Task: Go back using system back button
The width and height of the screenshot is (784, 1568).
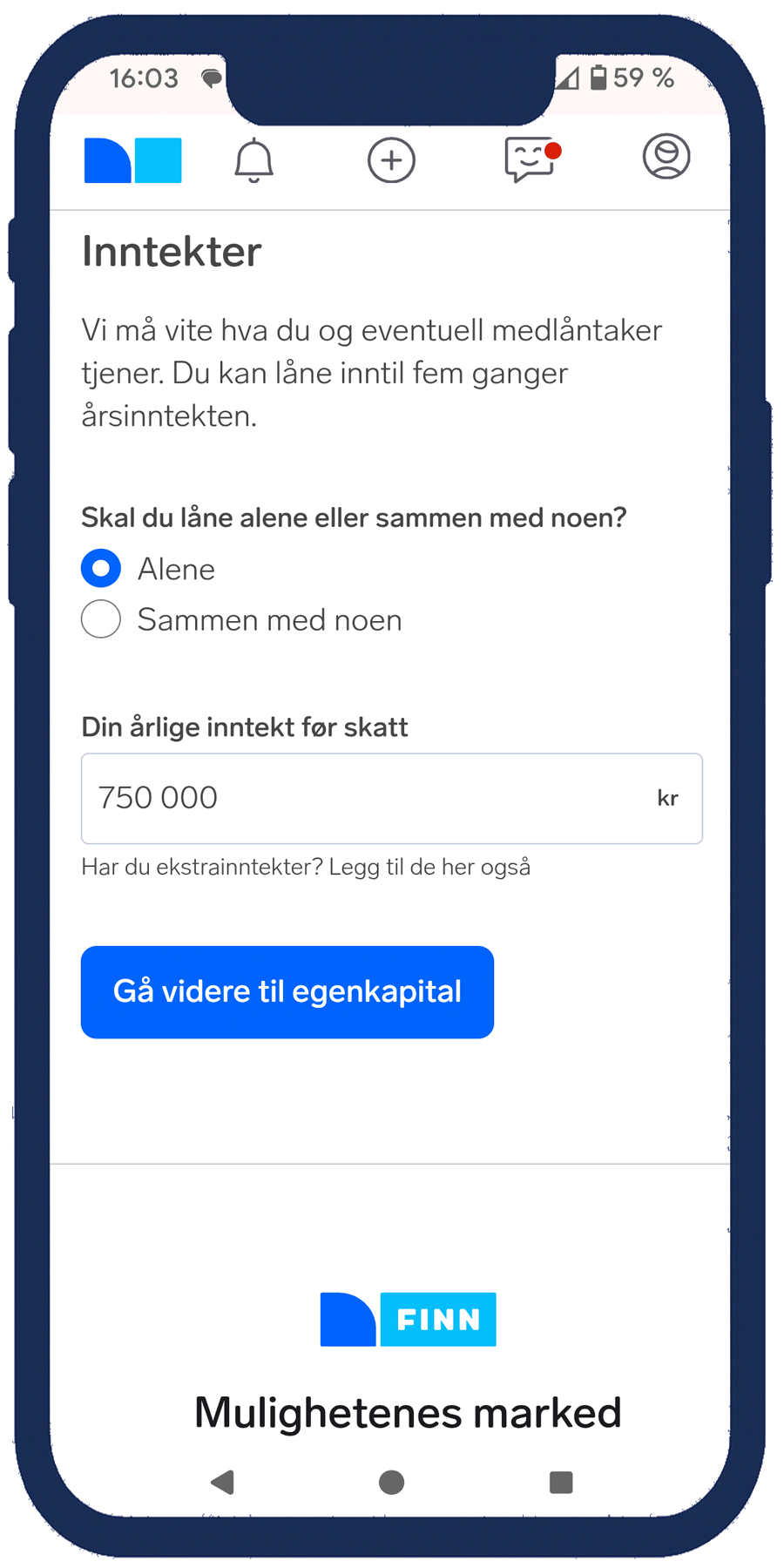Action: pos(223,1482)
